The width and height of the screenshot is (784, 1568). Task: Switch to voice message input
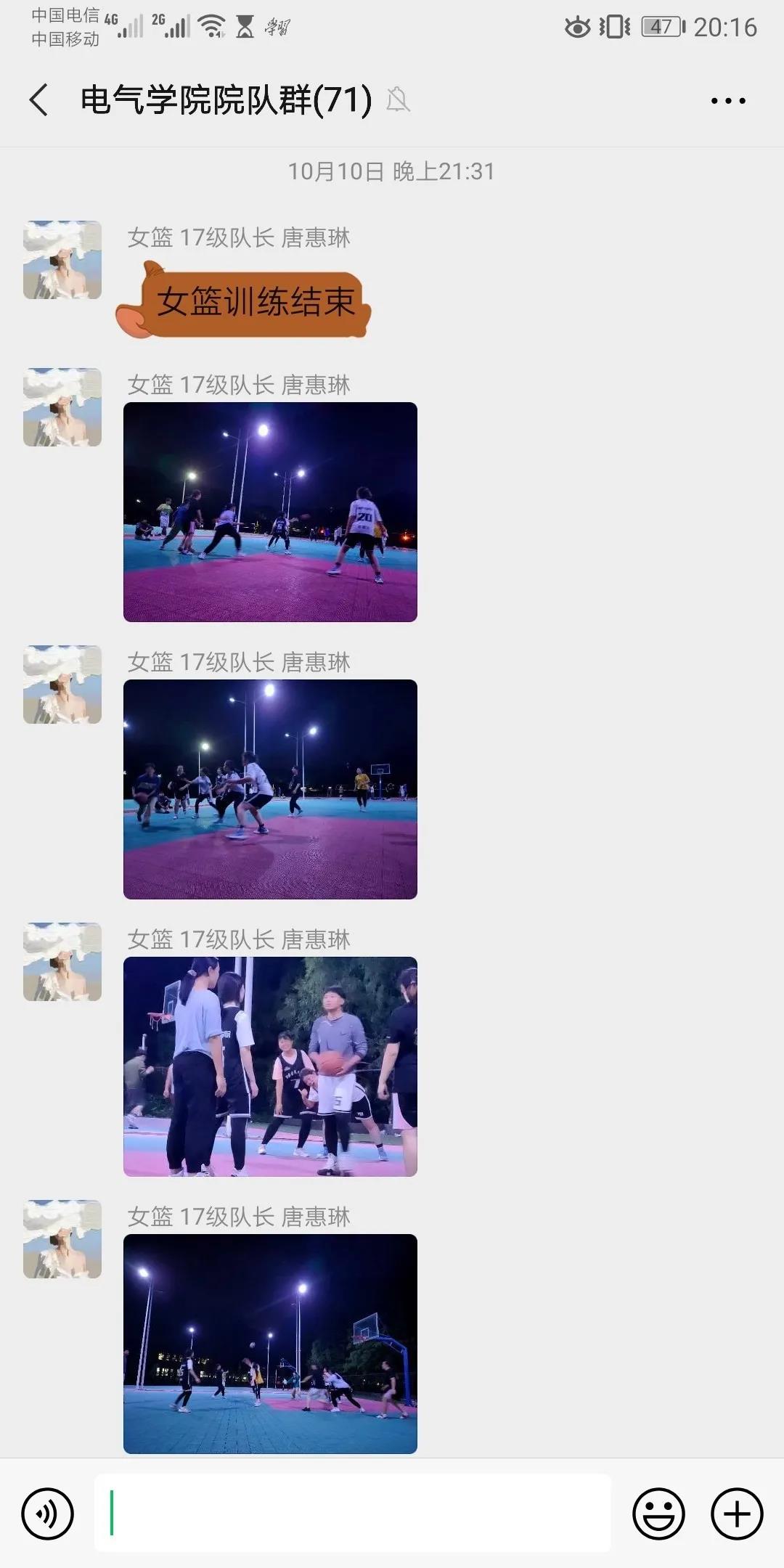click(48, 1514)
